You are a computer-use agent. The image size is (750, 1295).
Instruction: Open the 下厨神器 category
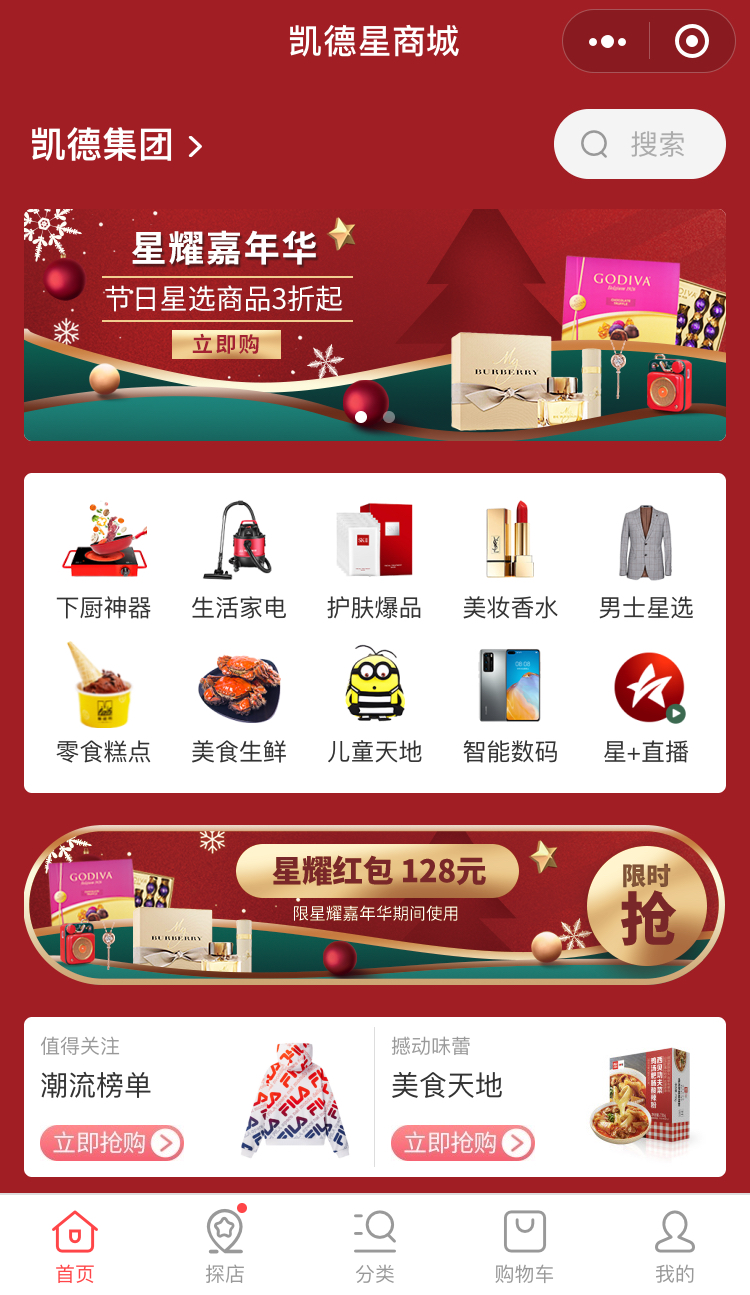pyautogui.click(x=104, y=562)
